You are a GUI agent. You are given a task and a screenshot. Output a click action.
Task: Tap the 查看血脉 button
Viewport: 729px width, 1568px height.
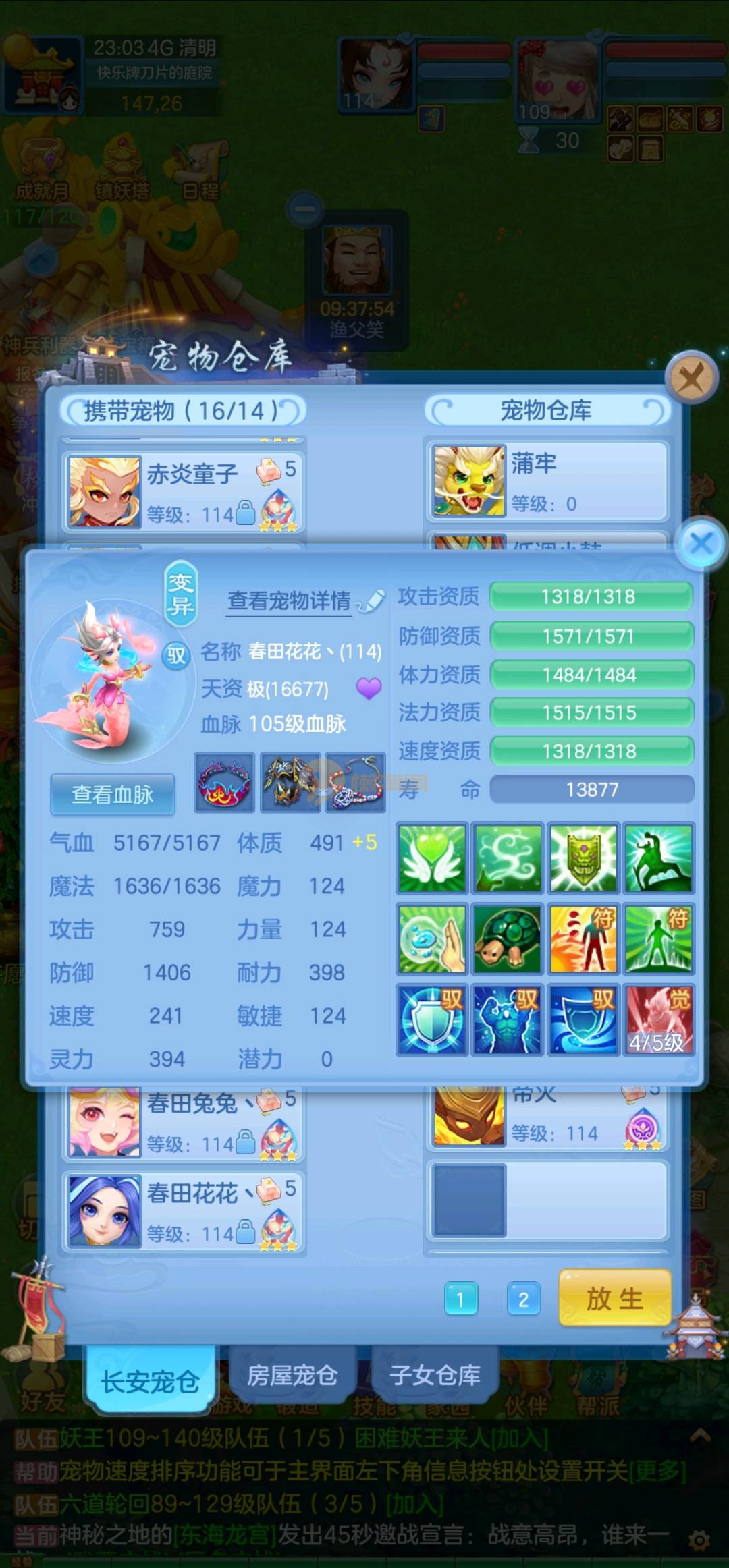[x=113, y=794]
